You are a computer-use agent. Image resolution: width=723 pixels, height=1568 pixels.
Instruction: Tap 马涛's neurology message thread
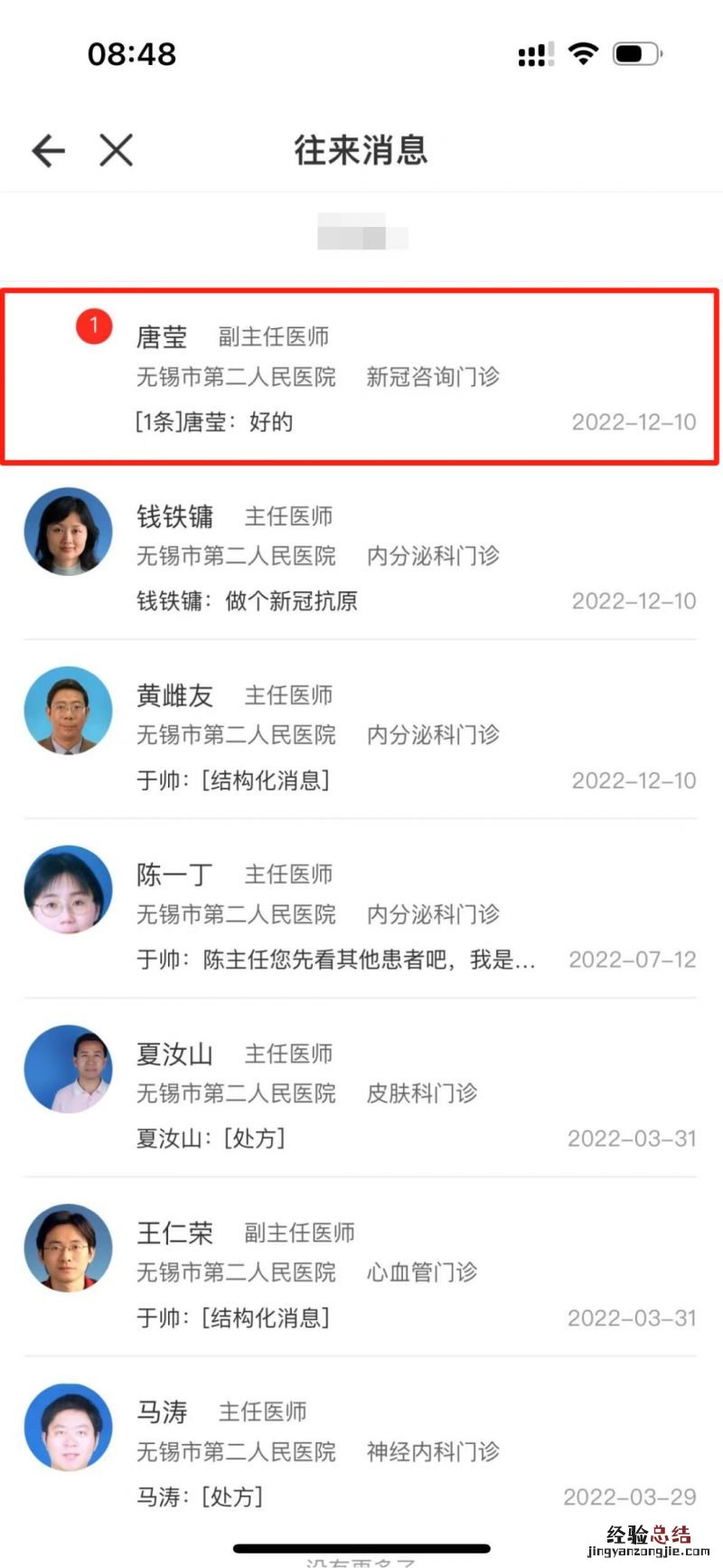361,1451
